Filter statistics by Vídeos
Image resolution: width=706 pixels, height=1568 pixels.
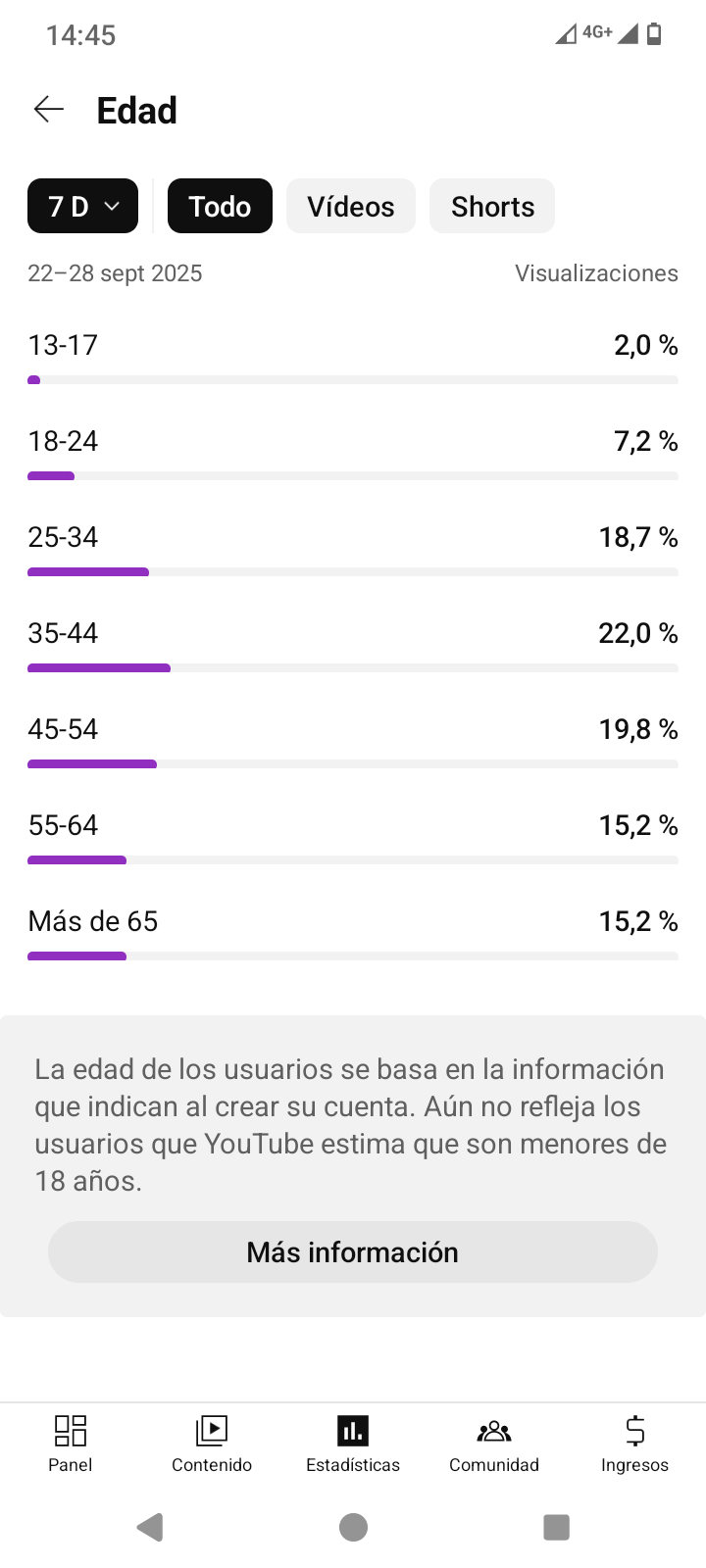coord(351,206)
